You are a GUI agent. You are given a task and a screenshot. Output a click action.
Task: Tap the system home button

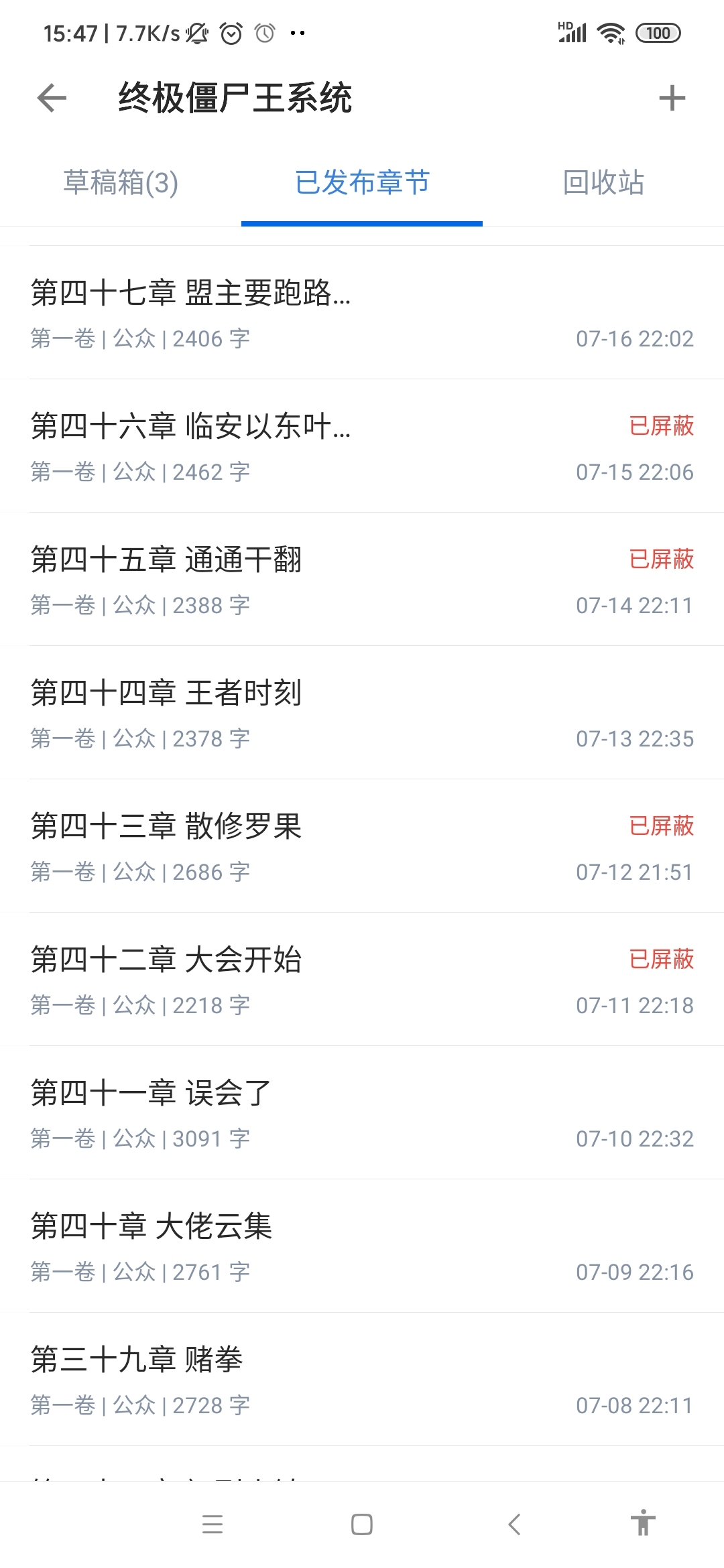point(362,1524)
